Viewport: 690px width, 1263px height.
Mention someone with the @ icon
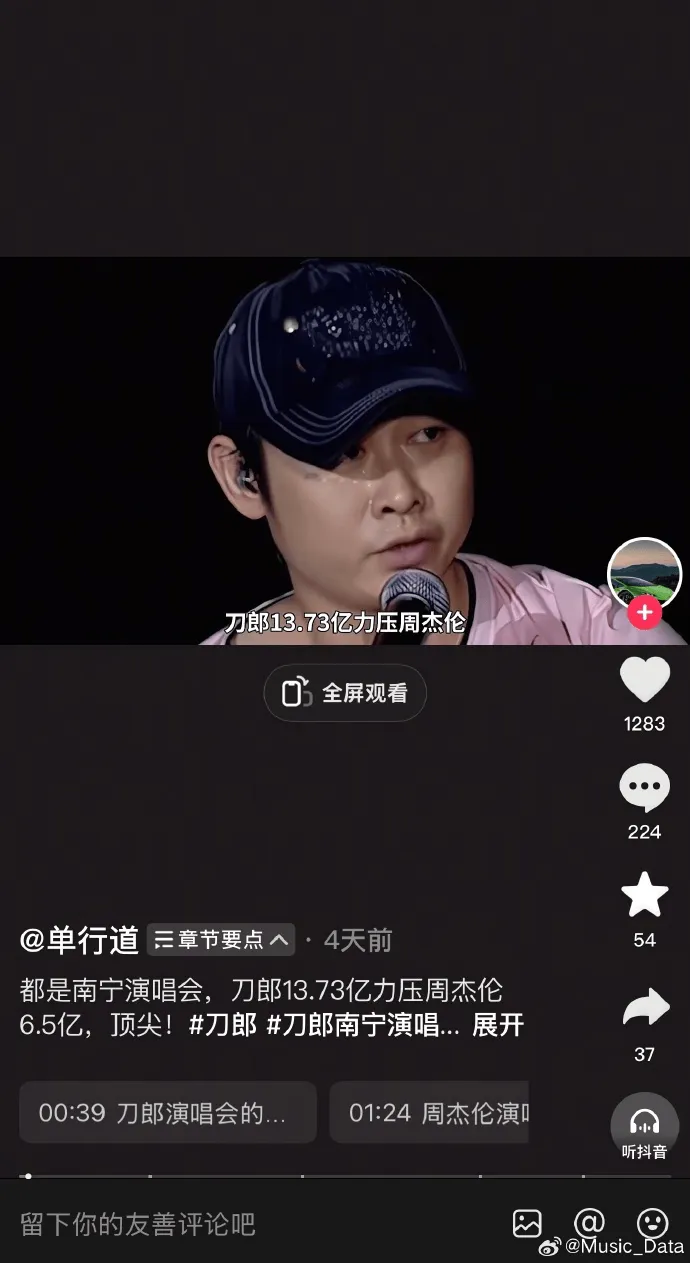(x=590, y=1223)
